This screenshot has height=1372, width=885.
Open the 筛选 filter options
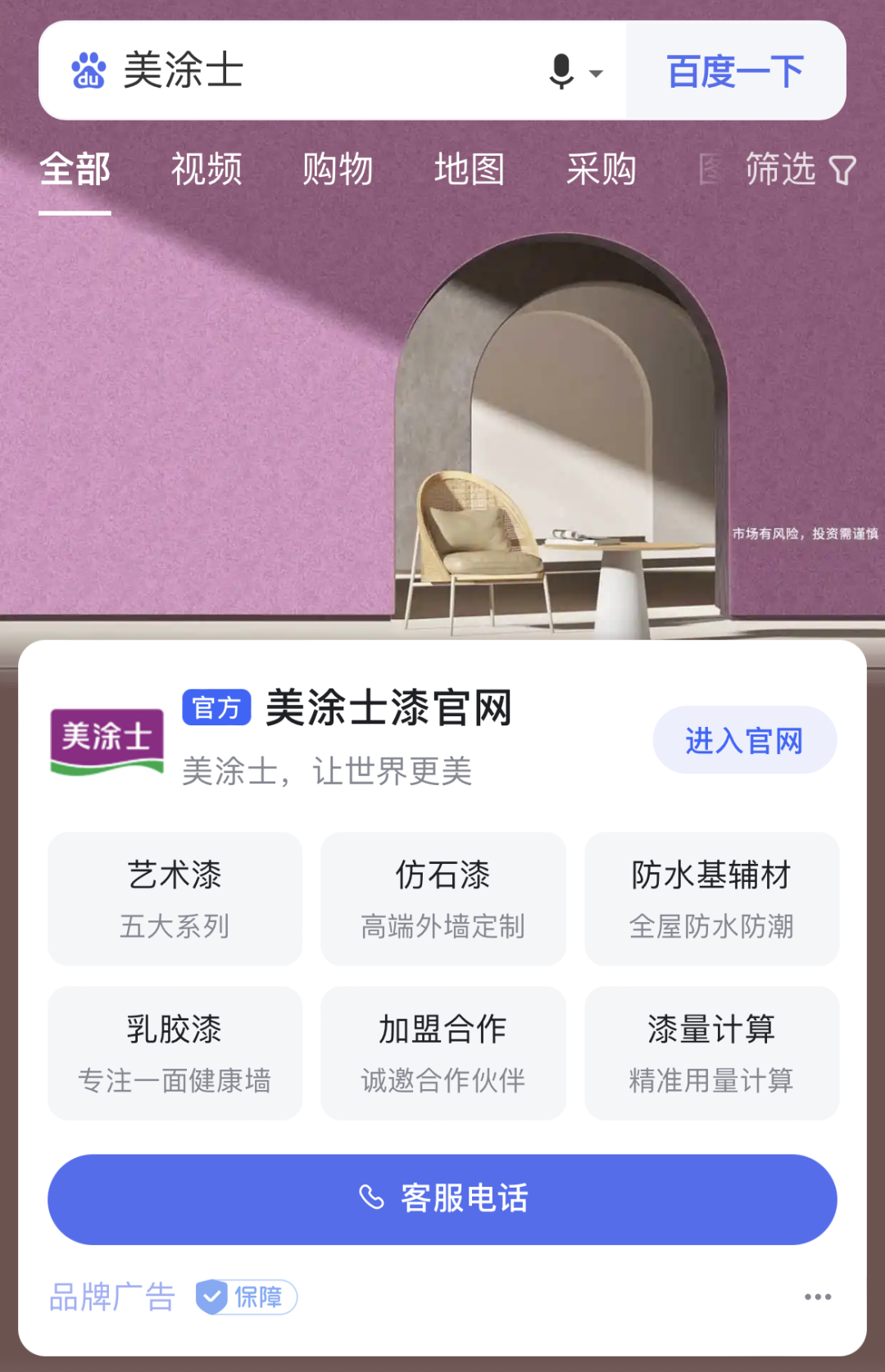[x=800, y=170]
